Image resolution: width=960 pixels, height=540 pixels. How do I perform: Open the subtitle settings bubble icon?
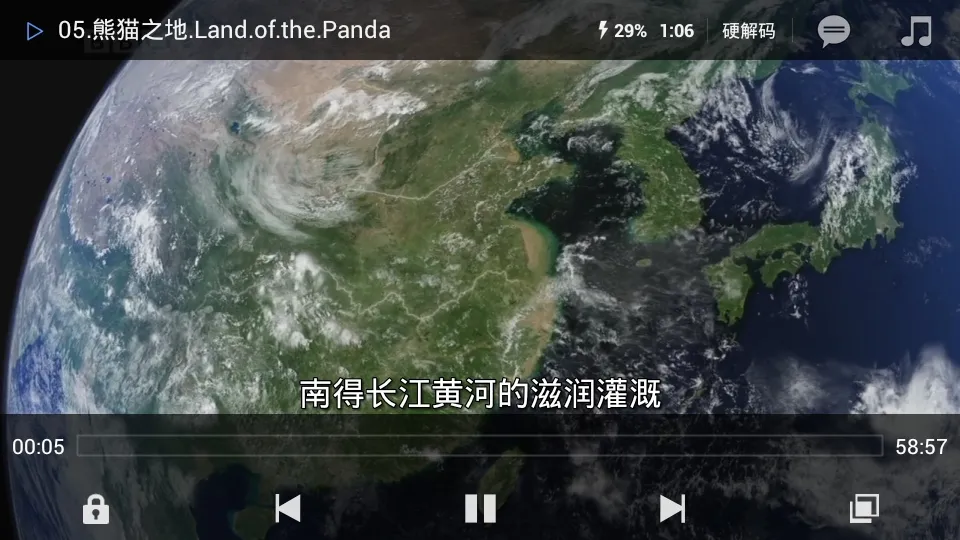click(833, 31)
